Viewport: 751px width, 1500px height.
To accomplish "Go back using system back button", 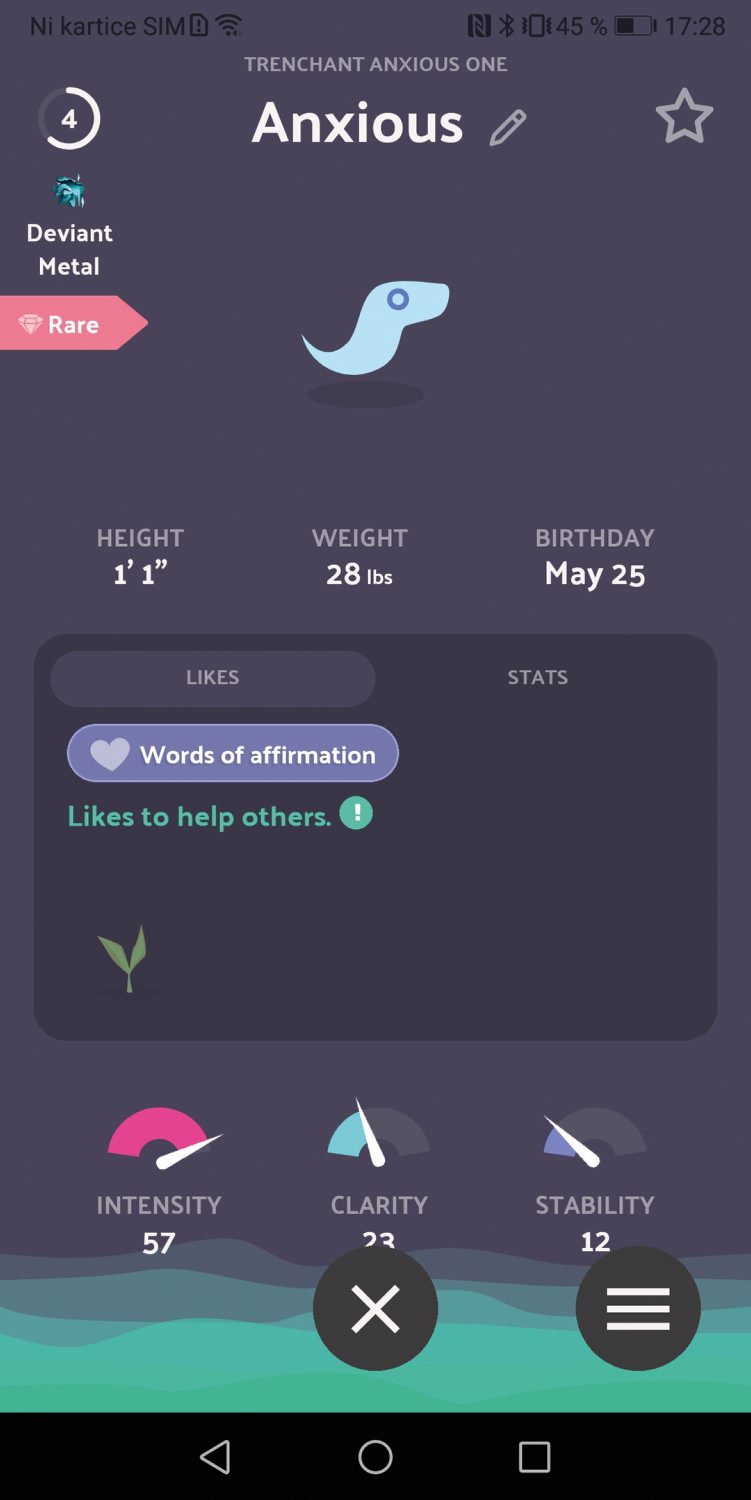I will (215, 1457).
